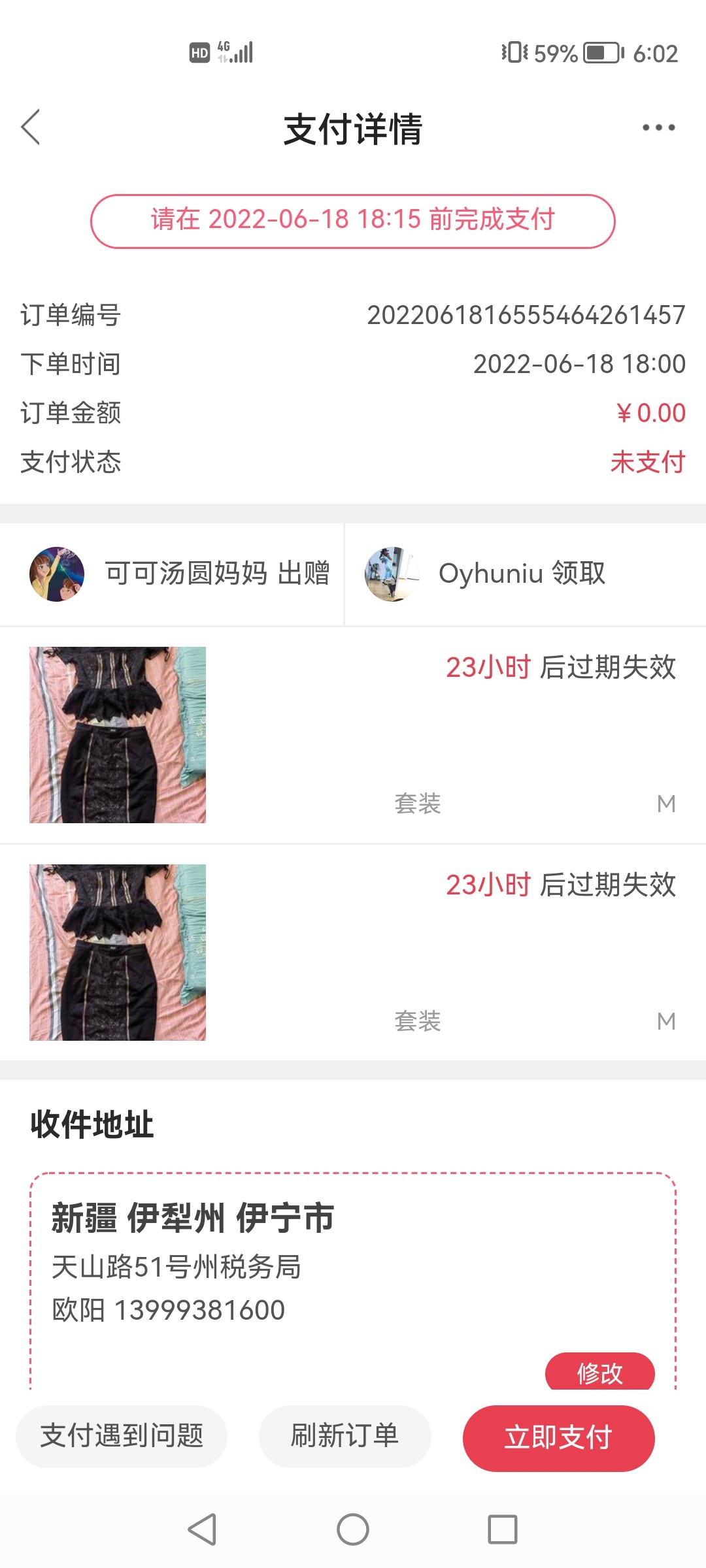Go back from the 支付详情 page

(x=31, y=127)
